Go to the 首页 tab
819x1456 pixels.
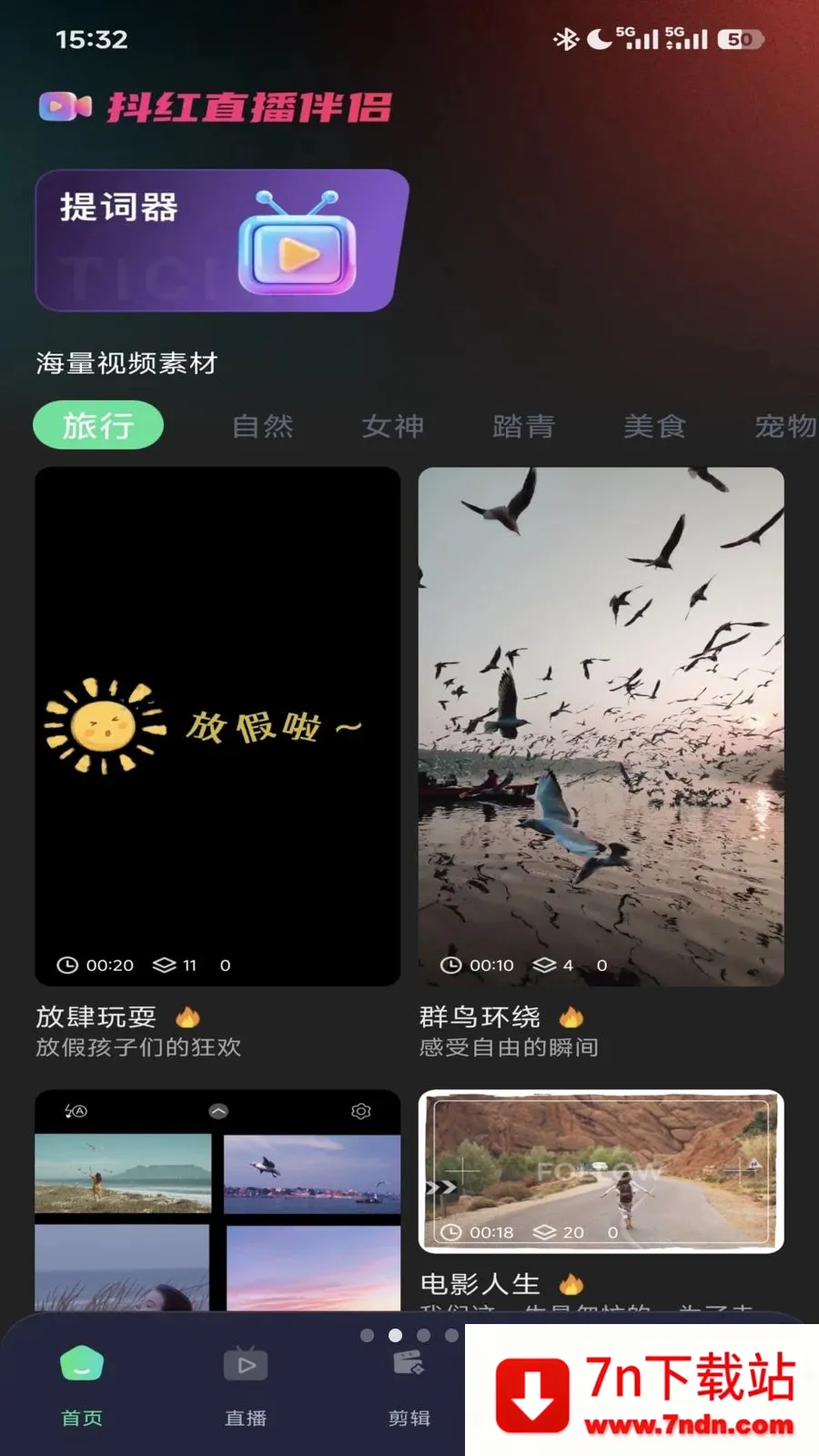point(82,1383)
